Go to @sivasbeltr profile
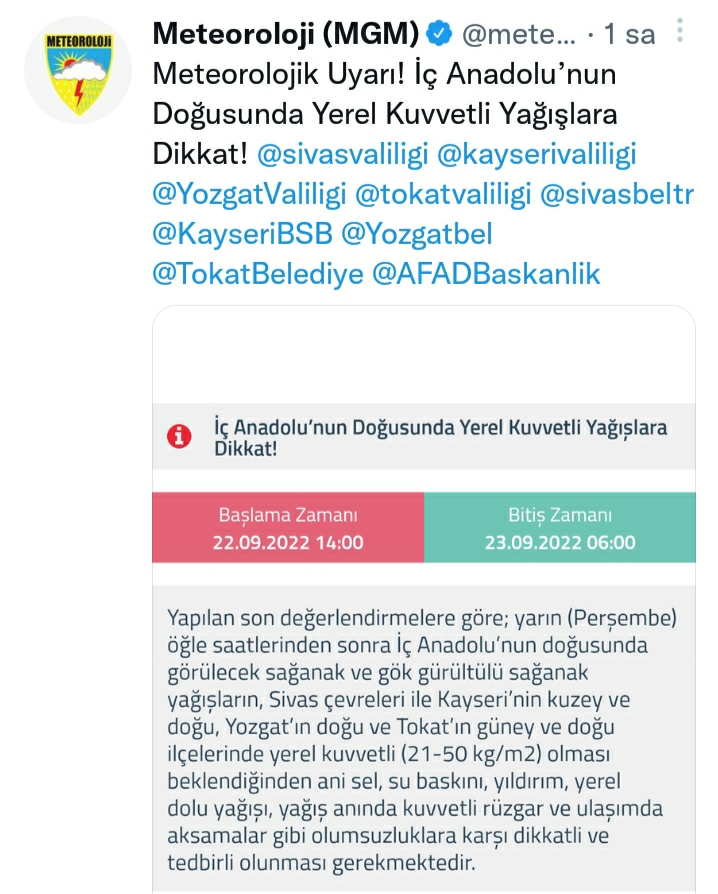Image resolution: width=718 pixels, height=894 pixels. tap(616, 195)
